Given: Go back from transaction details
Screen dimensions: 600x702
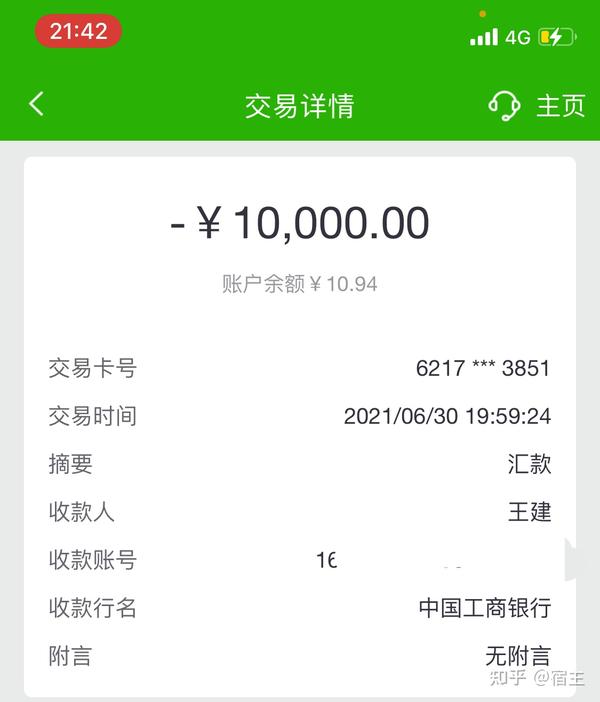Looking at the screenshot, I should click(x=37, y=104).
